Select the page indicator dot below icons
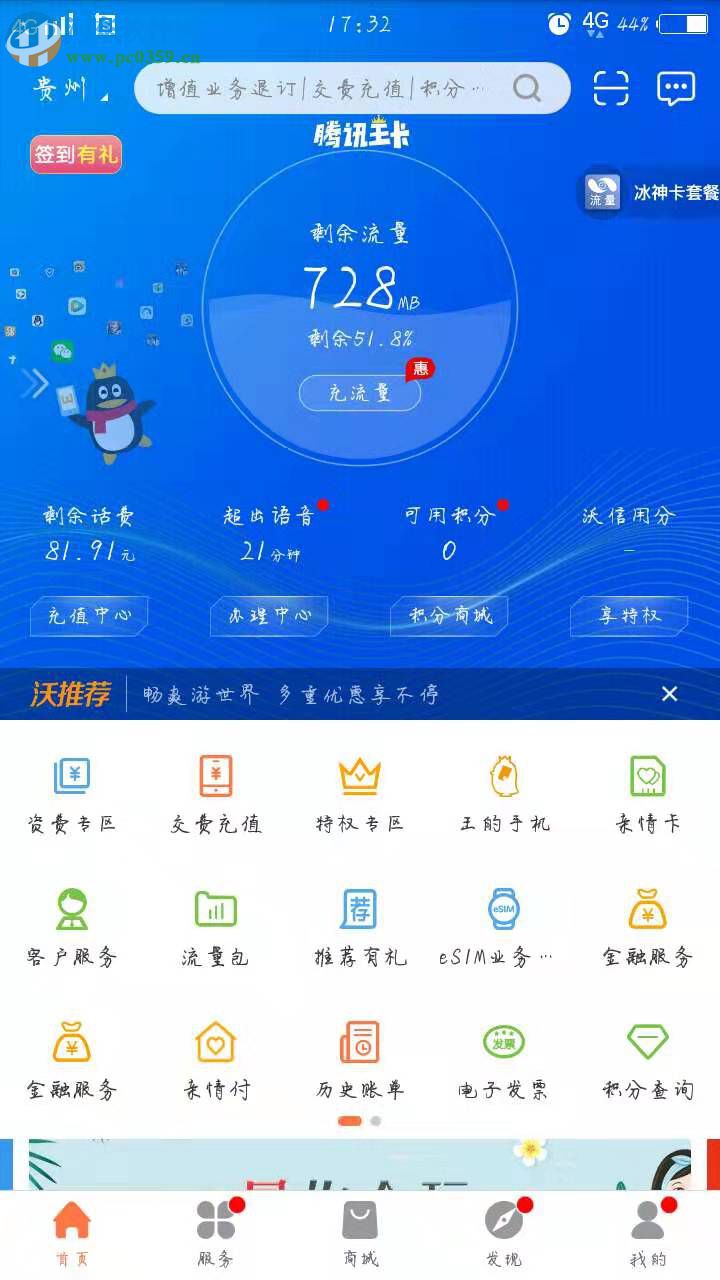 [349, 1122]
